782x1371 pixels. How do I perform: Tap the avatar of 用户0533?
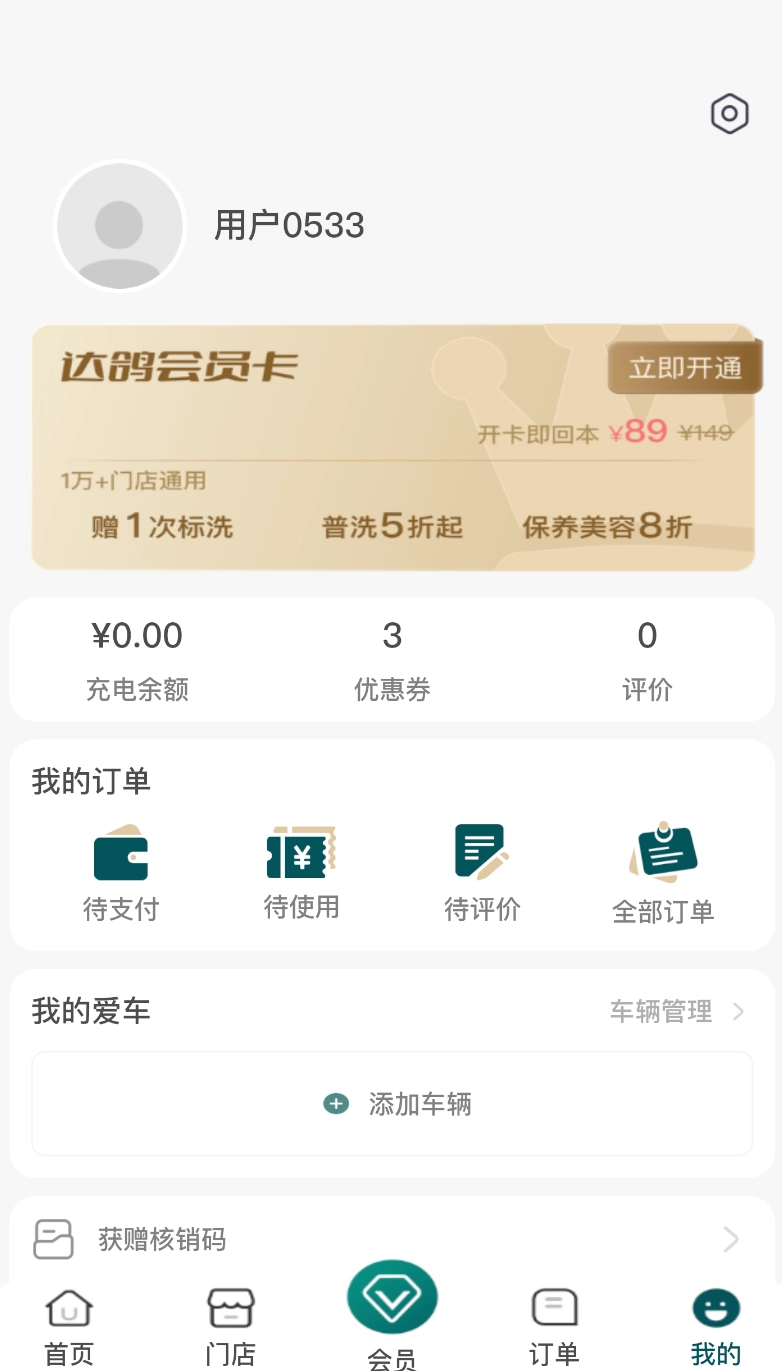tap(120, 225)
